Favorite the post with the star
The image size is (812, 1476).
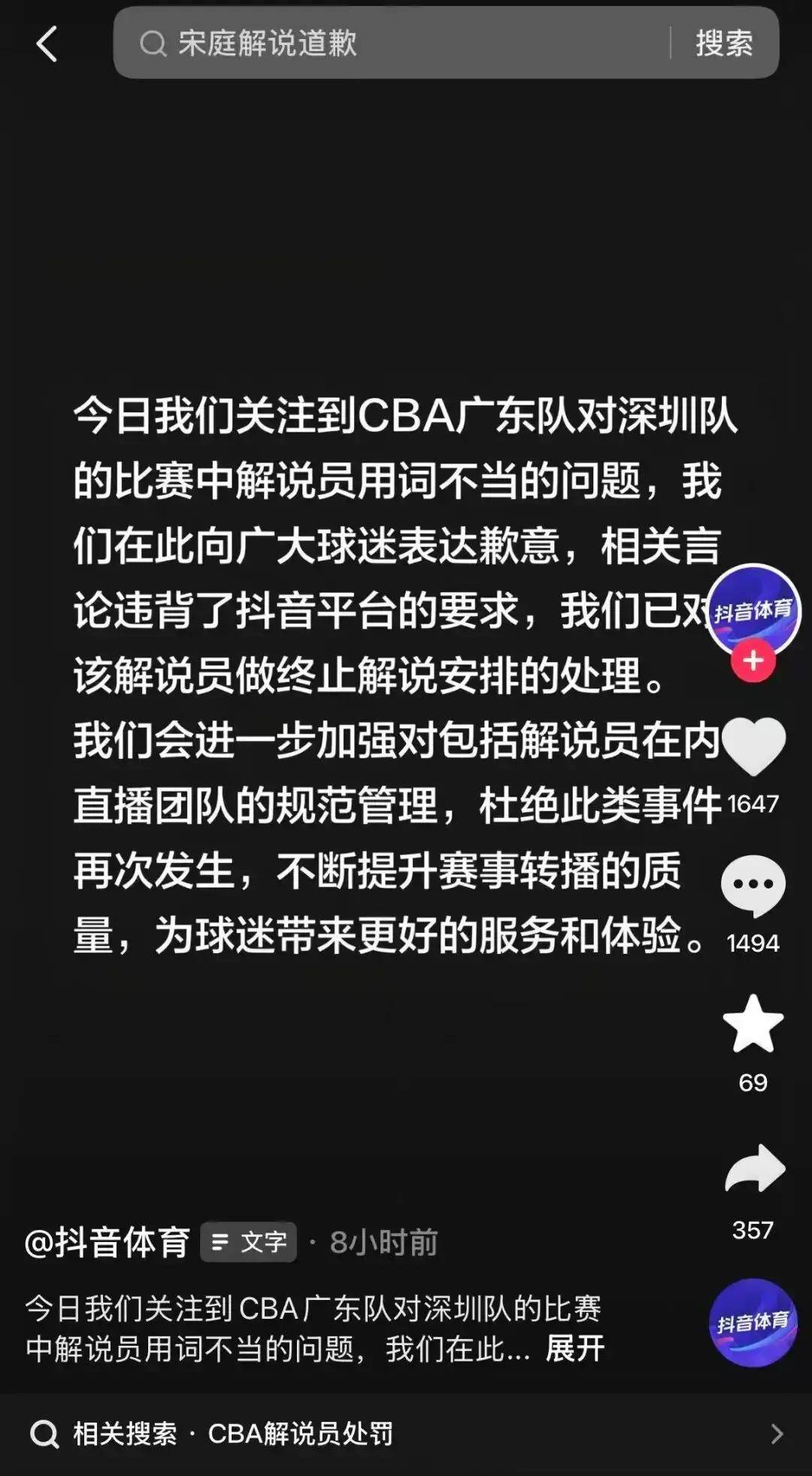coord(753,1025)
